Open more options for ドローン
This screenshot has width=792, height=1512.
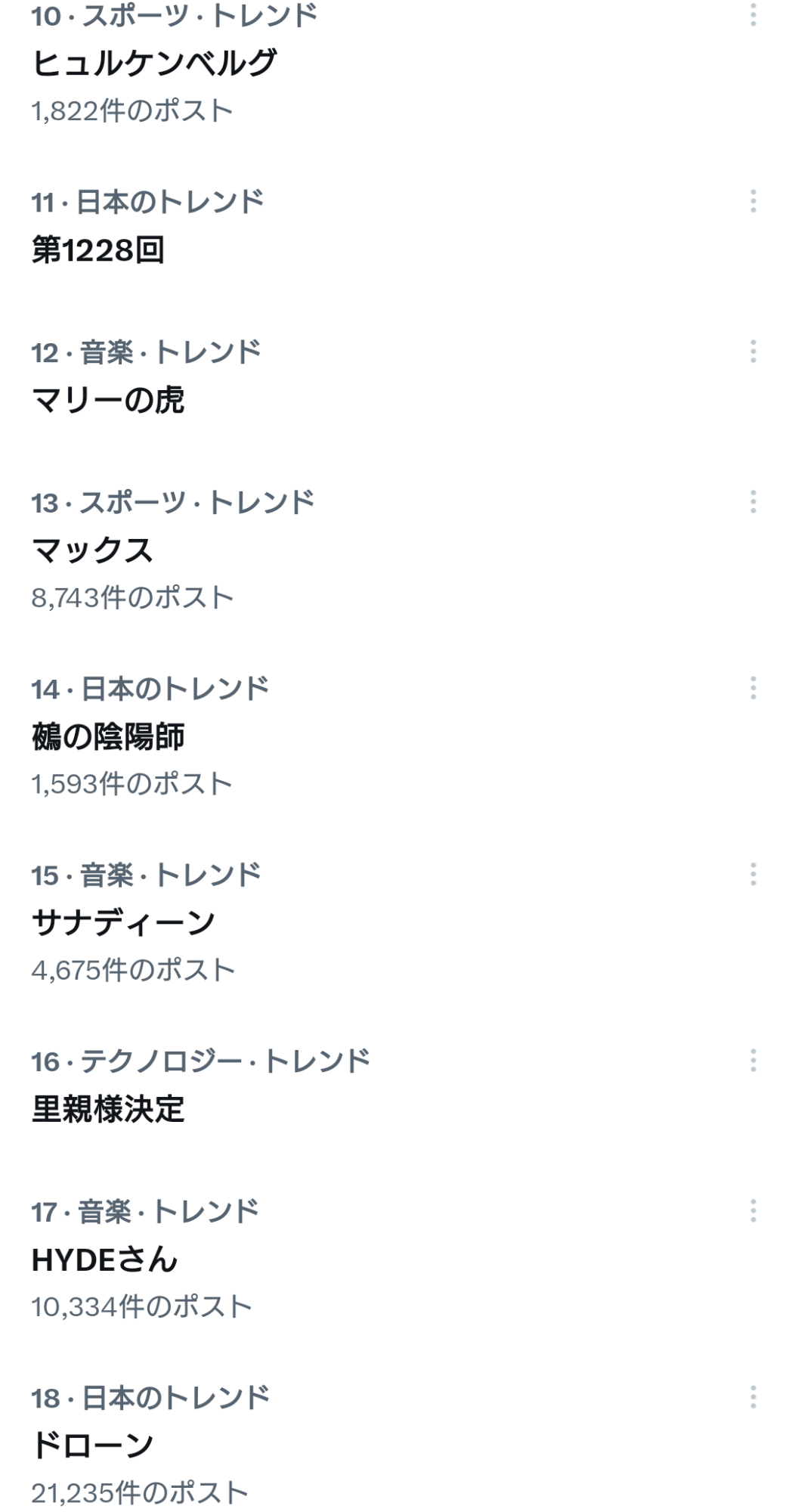[753, 1397]
